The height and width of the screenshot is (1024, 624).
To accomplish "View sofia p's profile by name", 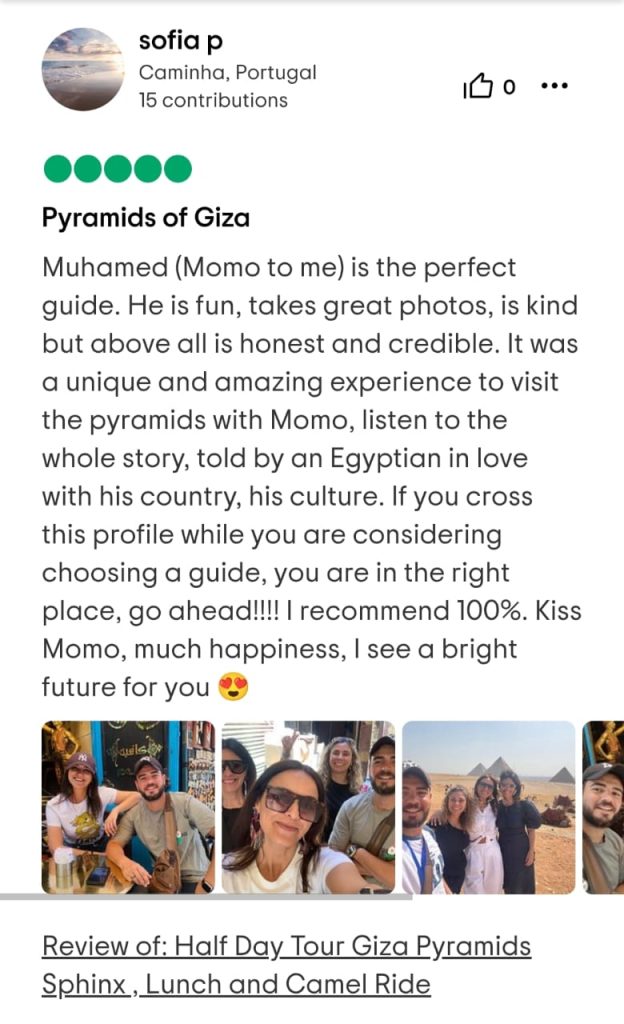I will (x=181, y=42).
